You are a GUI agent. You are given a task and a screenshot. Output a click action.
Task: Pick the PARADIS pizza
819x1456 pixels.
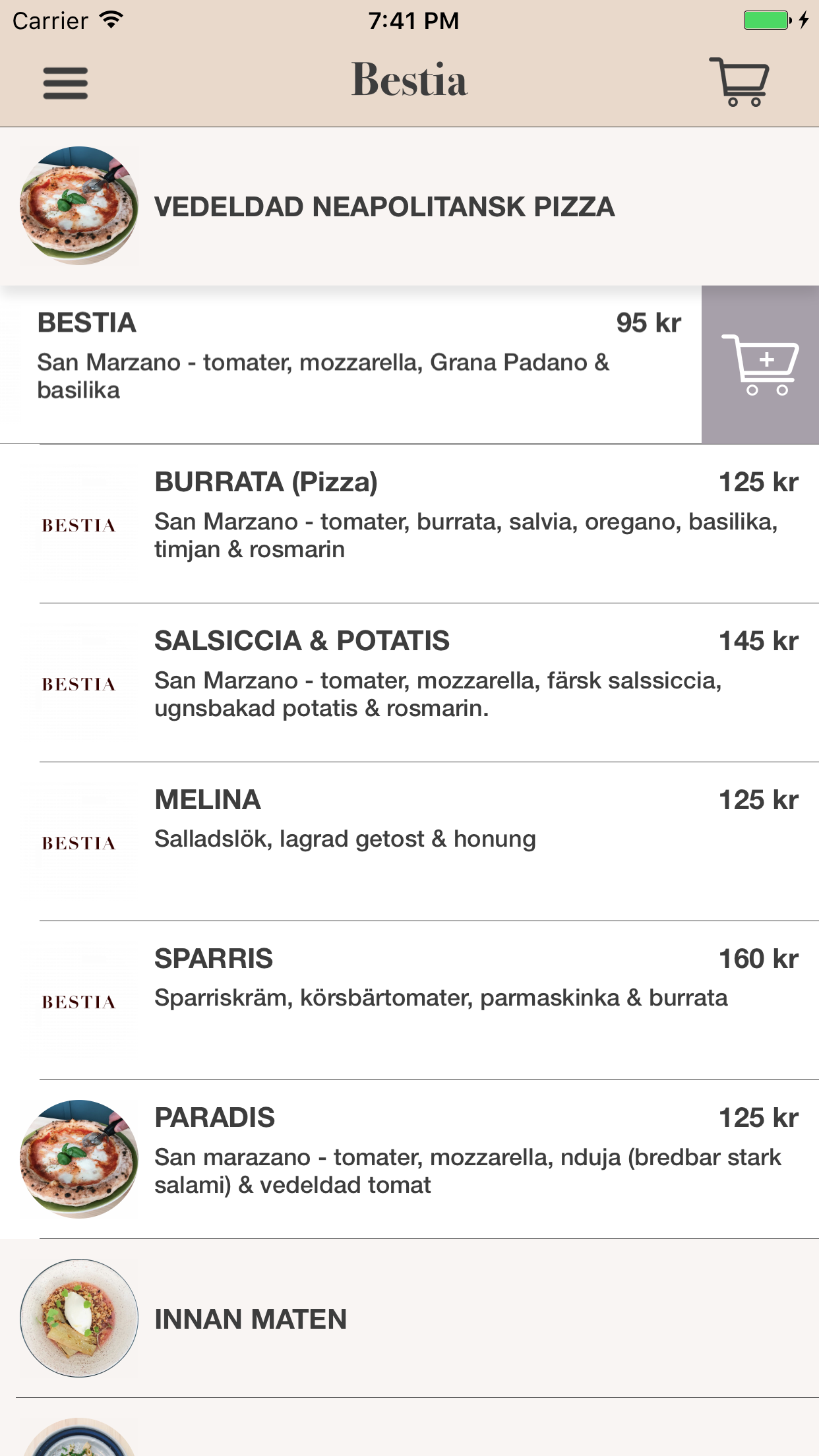[409, 1159]
